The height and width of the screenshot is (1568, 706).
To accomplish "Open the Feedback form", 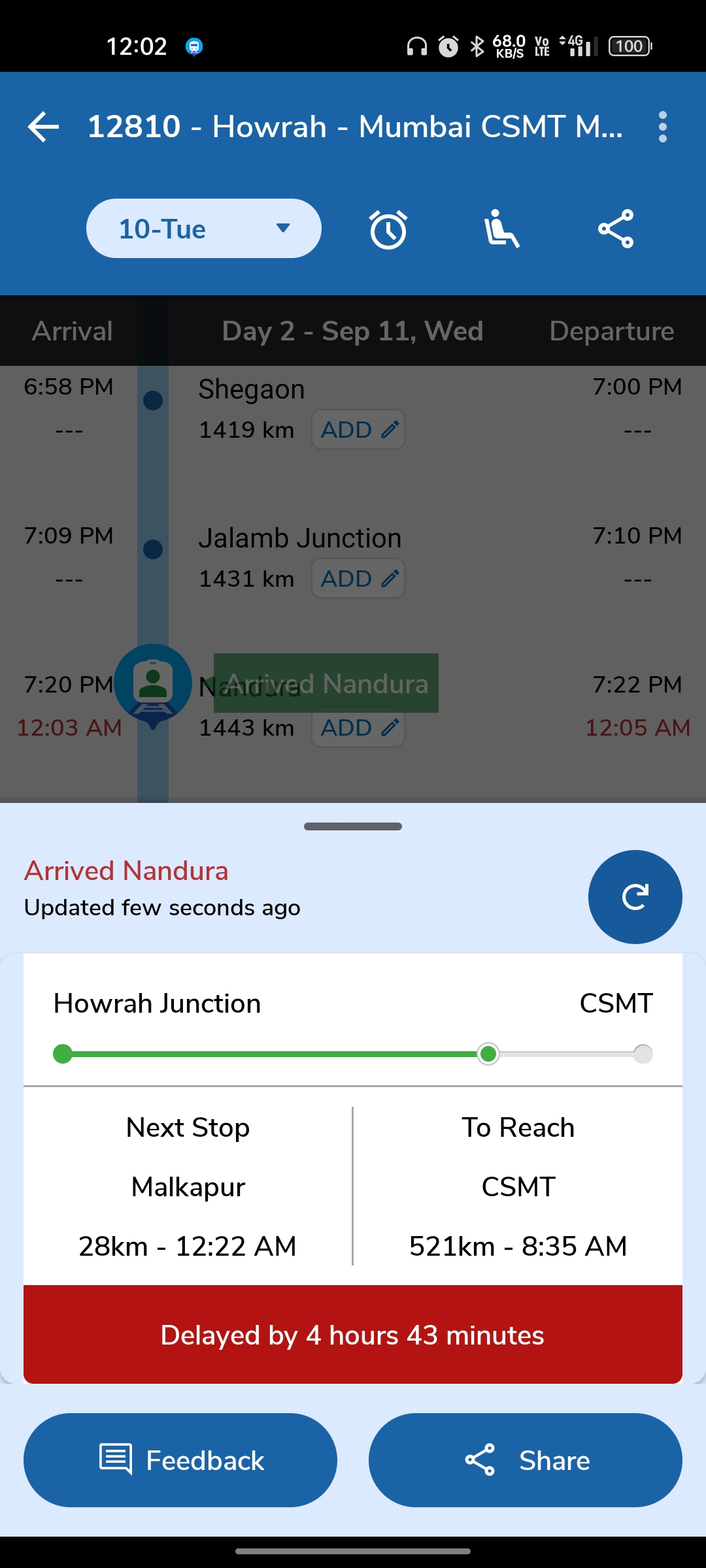I will (180, 1460).
